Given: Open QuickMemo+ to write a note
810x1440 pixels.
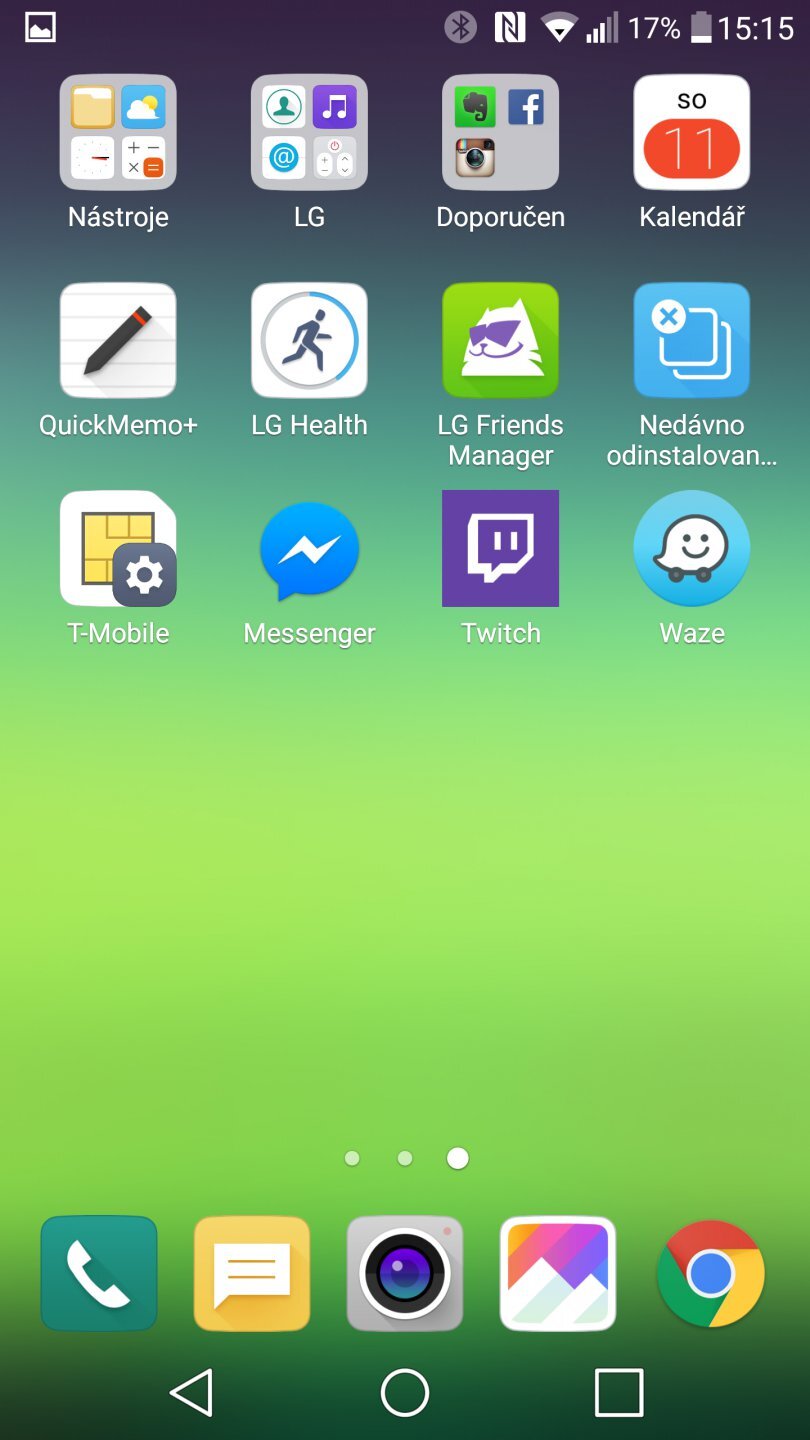Looking at the screenshot, I should pos(118,340).
